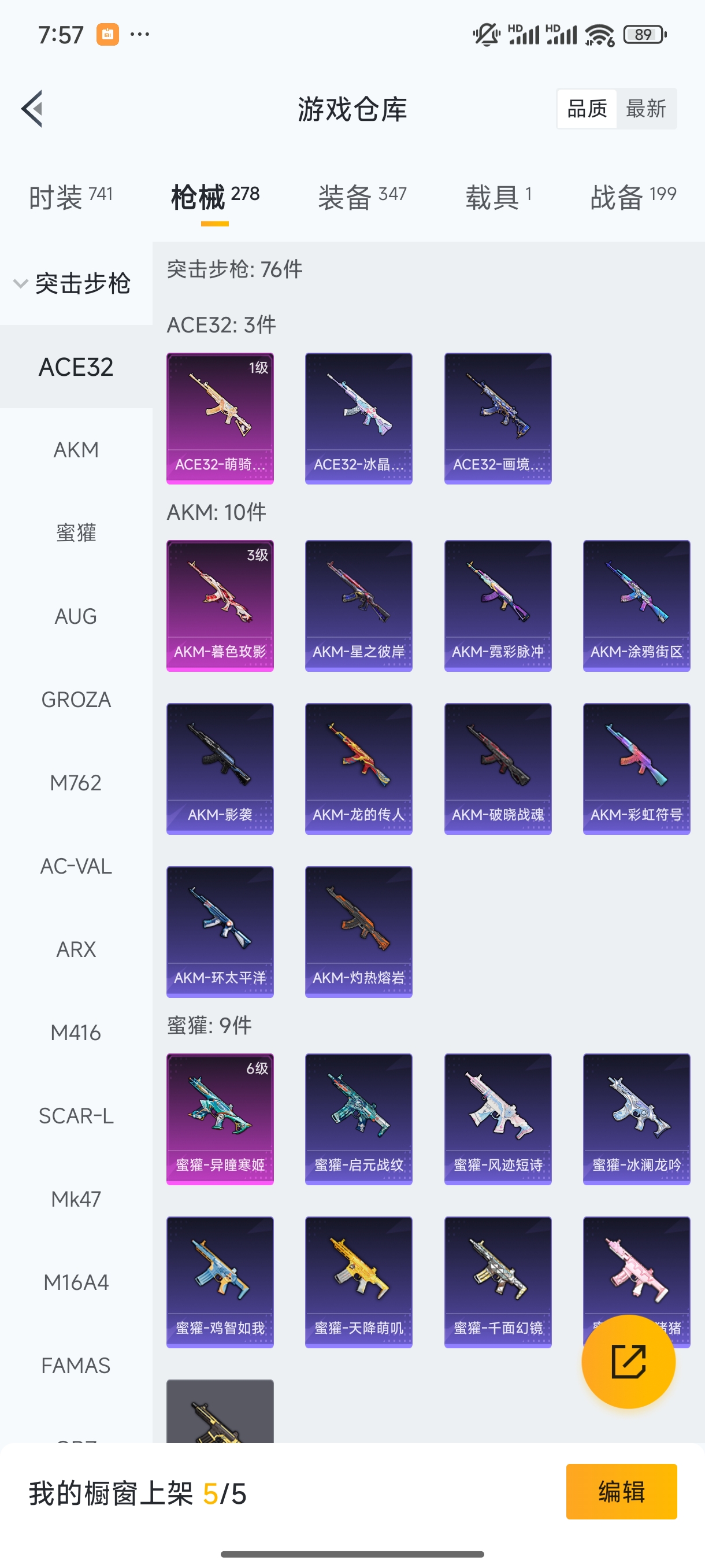Open the AKM-暮色玫影 skin card
The height and width of the screenshot is (1568, 705).
(220, 606)
